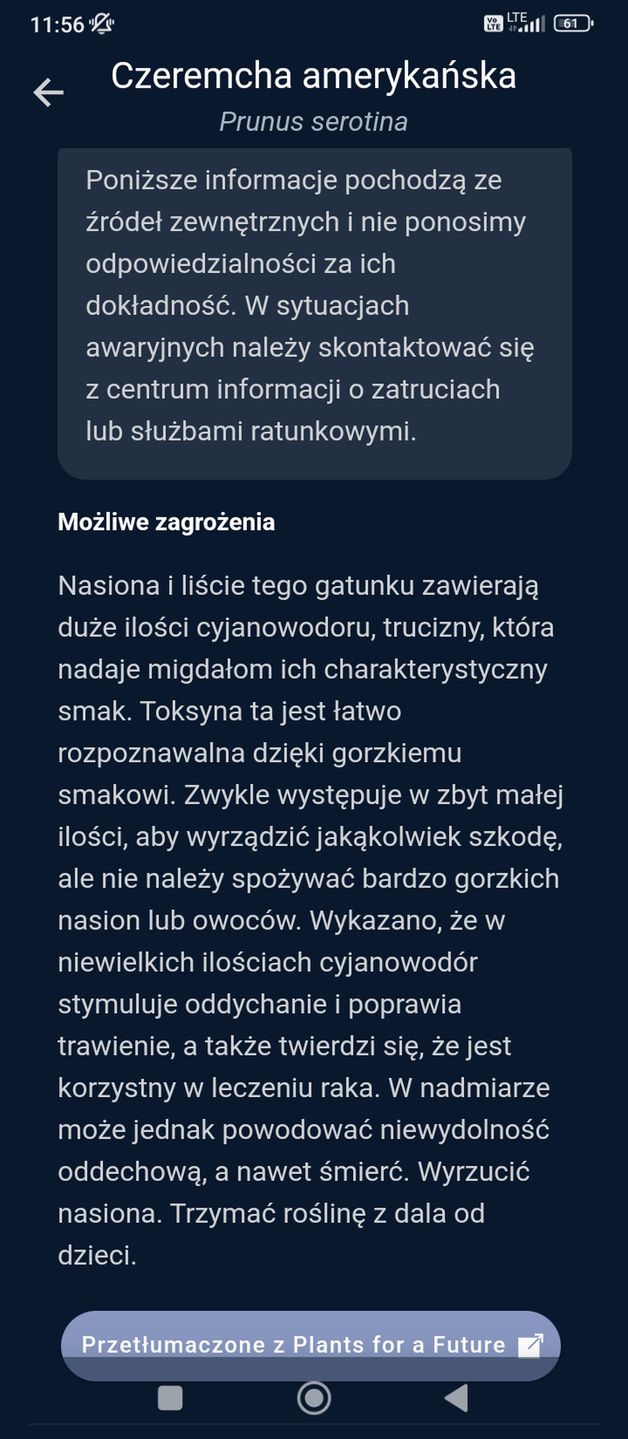Go back using the top arrow

click(x=48, y=93)
